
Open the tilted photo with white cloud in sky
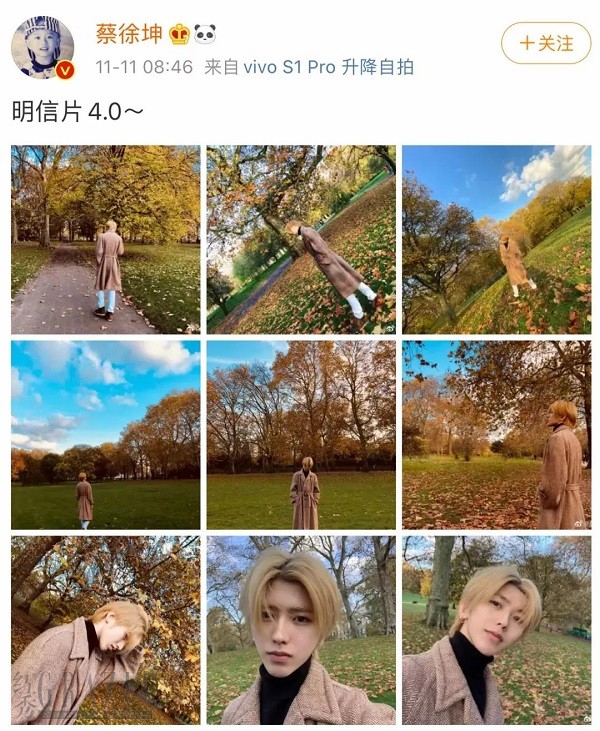pyautogui.click(x=496, y=239)
